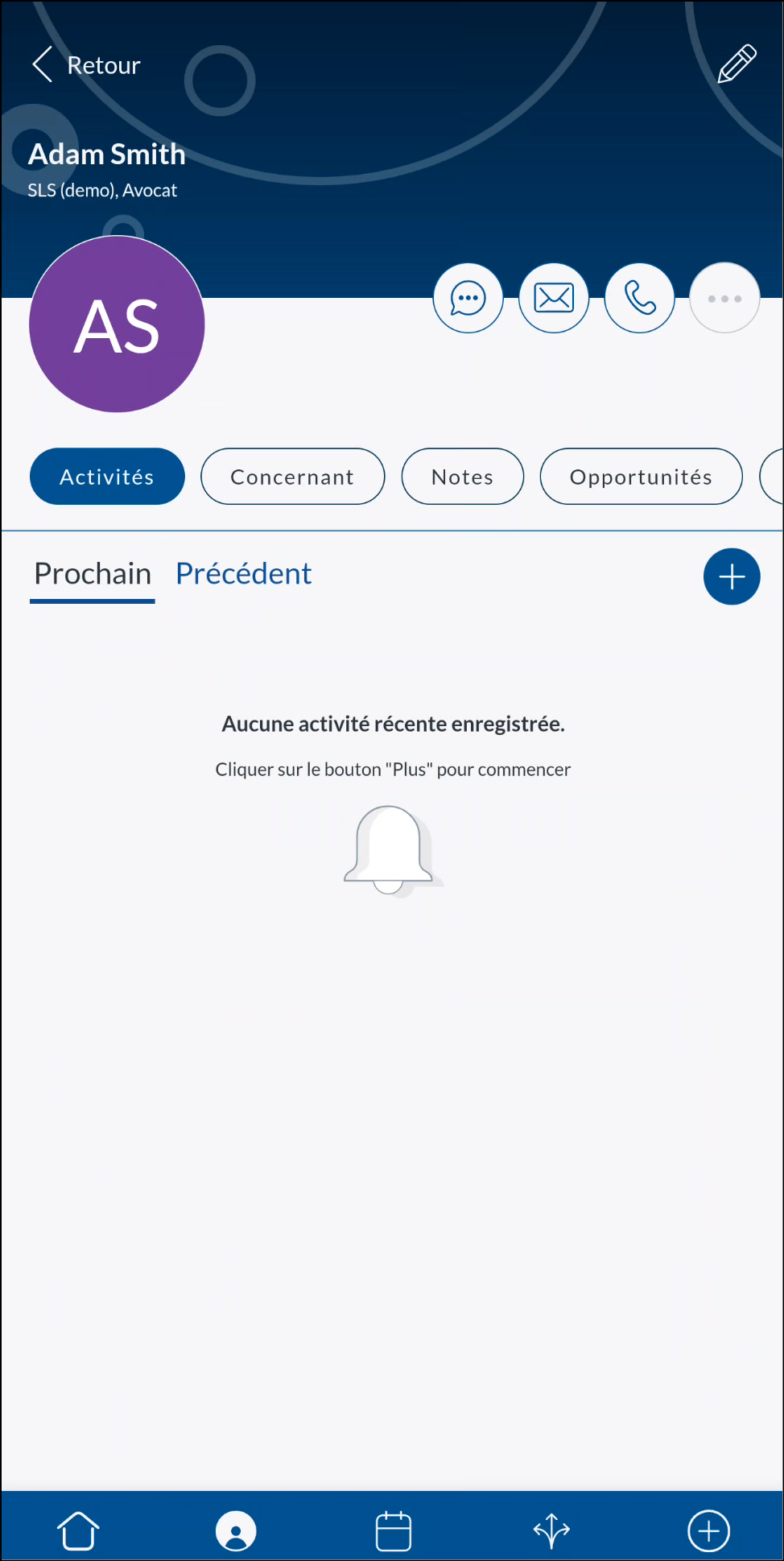Open the Calendar icon in bottom navigation
784x1561 pixels.
pos(392,1530)
